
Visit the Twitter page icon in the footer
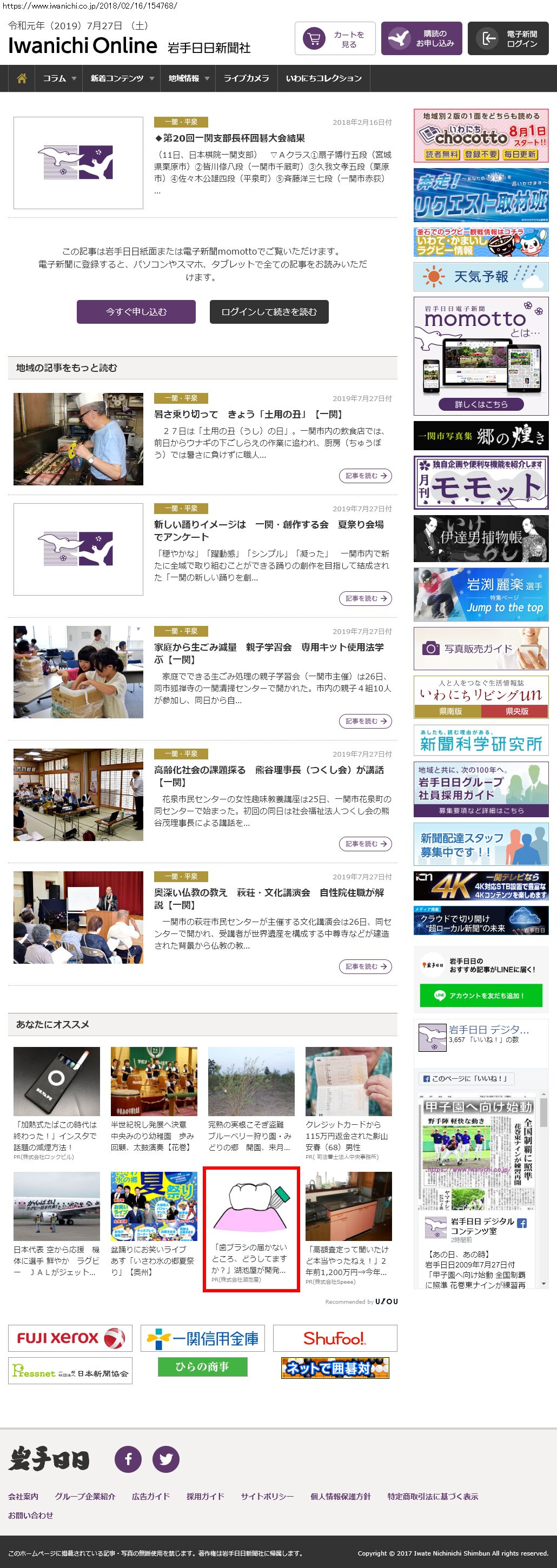click(x=165, y=1459)
